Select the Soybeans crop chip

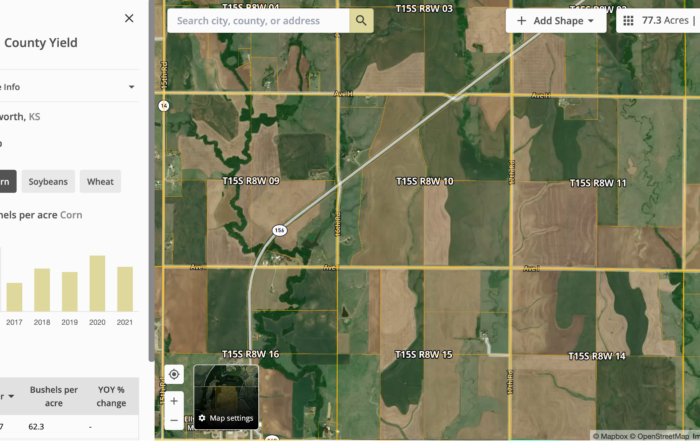click(x=48, y=181)
